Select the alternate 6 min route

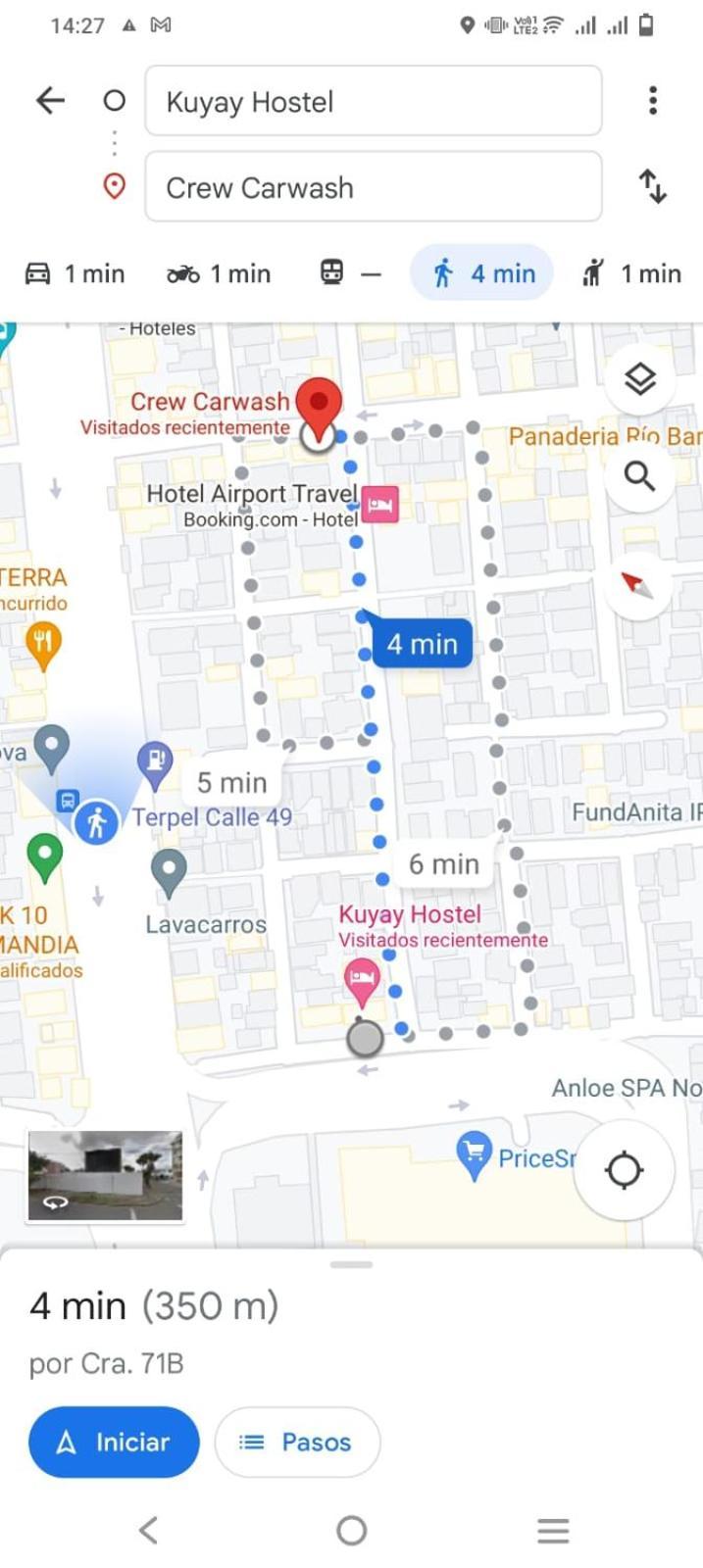tap(443, 864)
